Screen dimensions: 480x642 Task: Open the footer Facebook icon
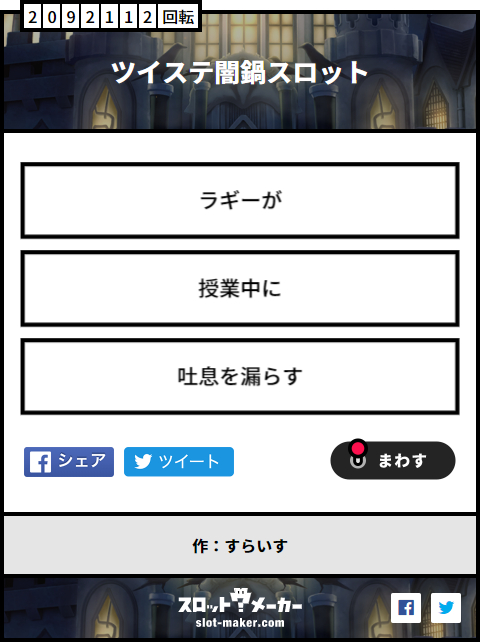coord(406,608)
